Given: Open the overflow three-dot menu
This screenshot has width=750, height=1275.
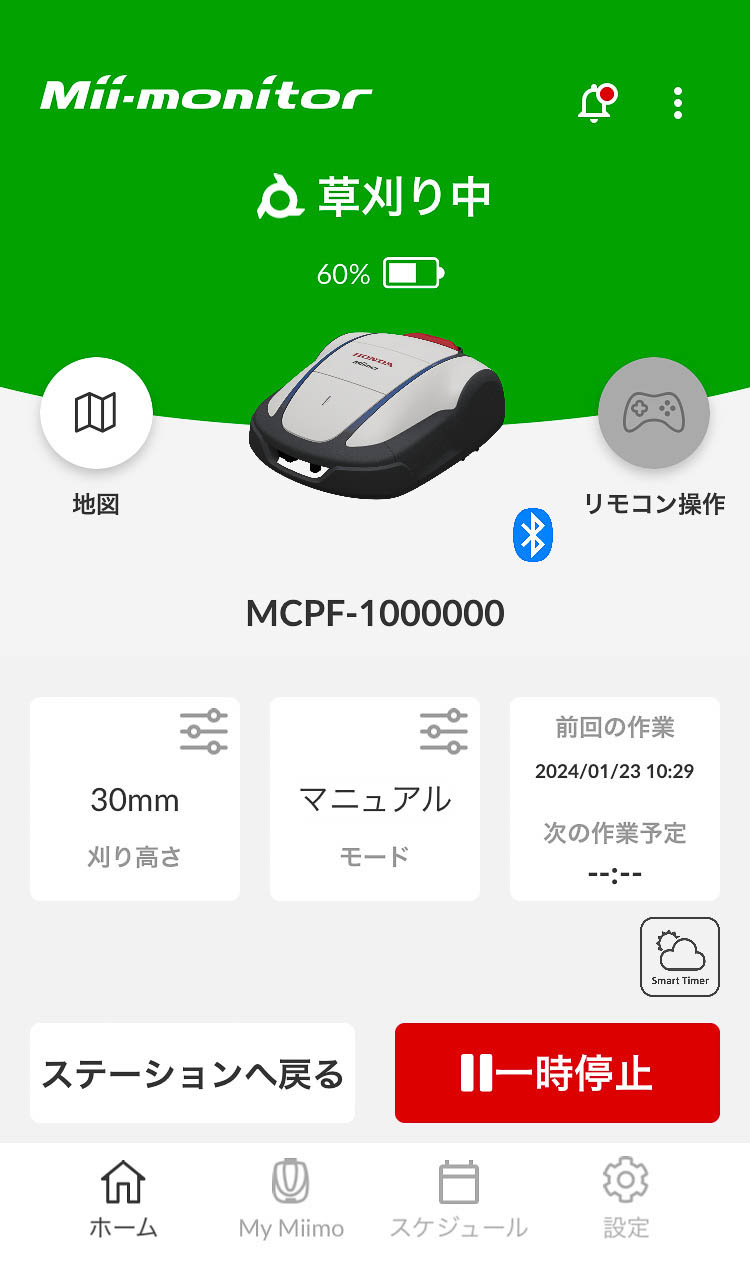Looking at the screenshot, I should 676,103.
